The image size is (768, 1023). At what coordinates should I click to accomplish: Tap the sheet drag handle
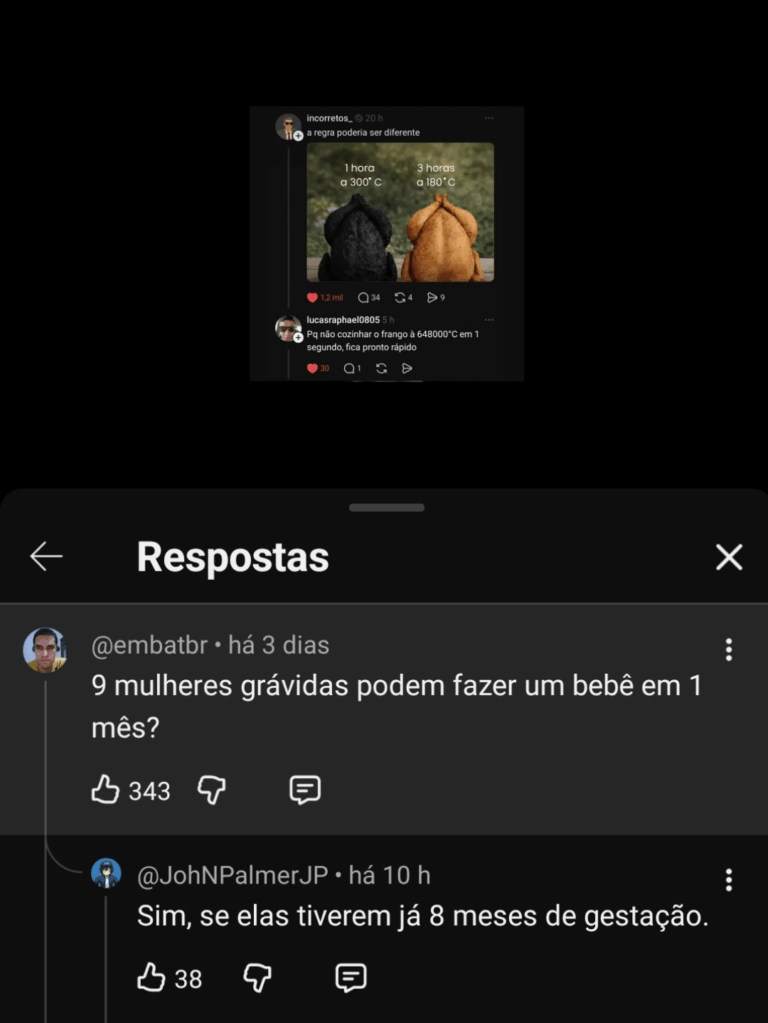(x=386, y=508)
